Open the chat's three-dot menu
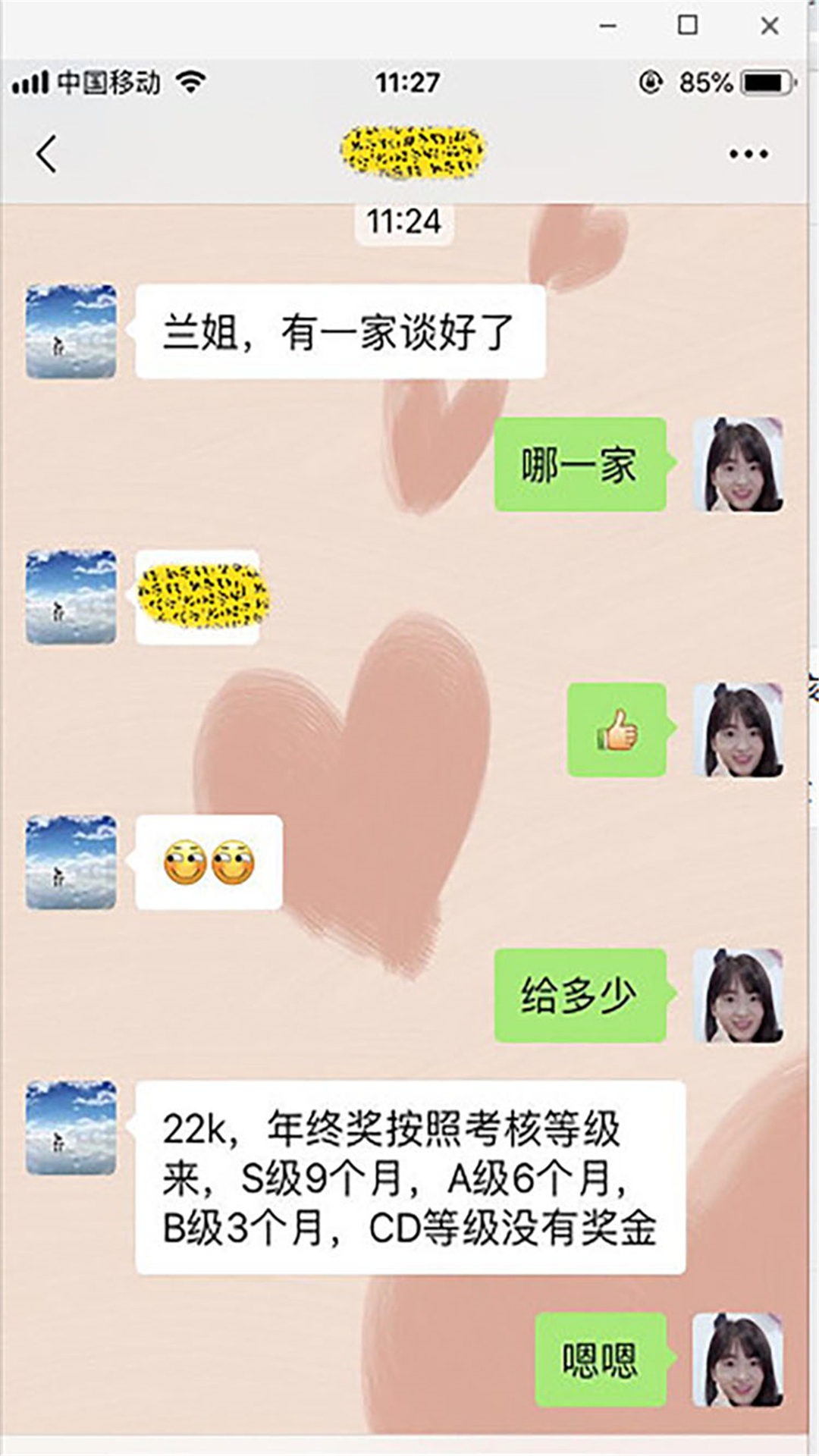 pyautogui.click(x=748, y=154)
